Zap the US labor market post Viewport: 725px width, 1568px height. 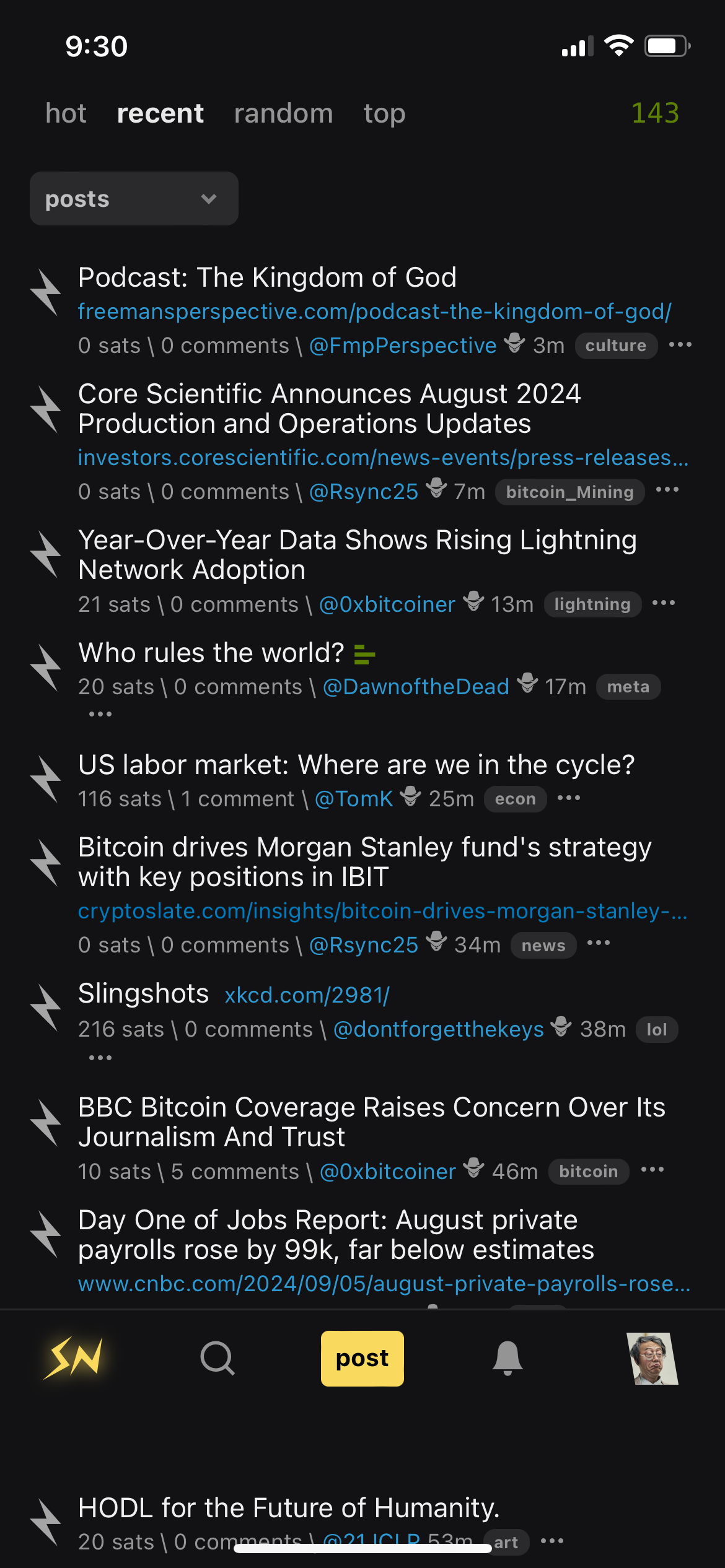[46, 779]
